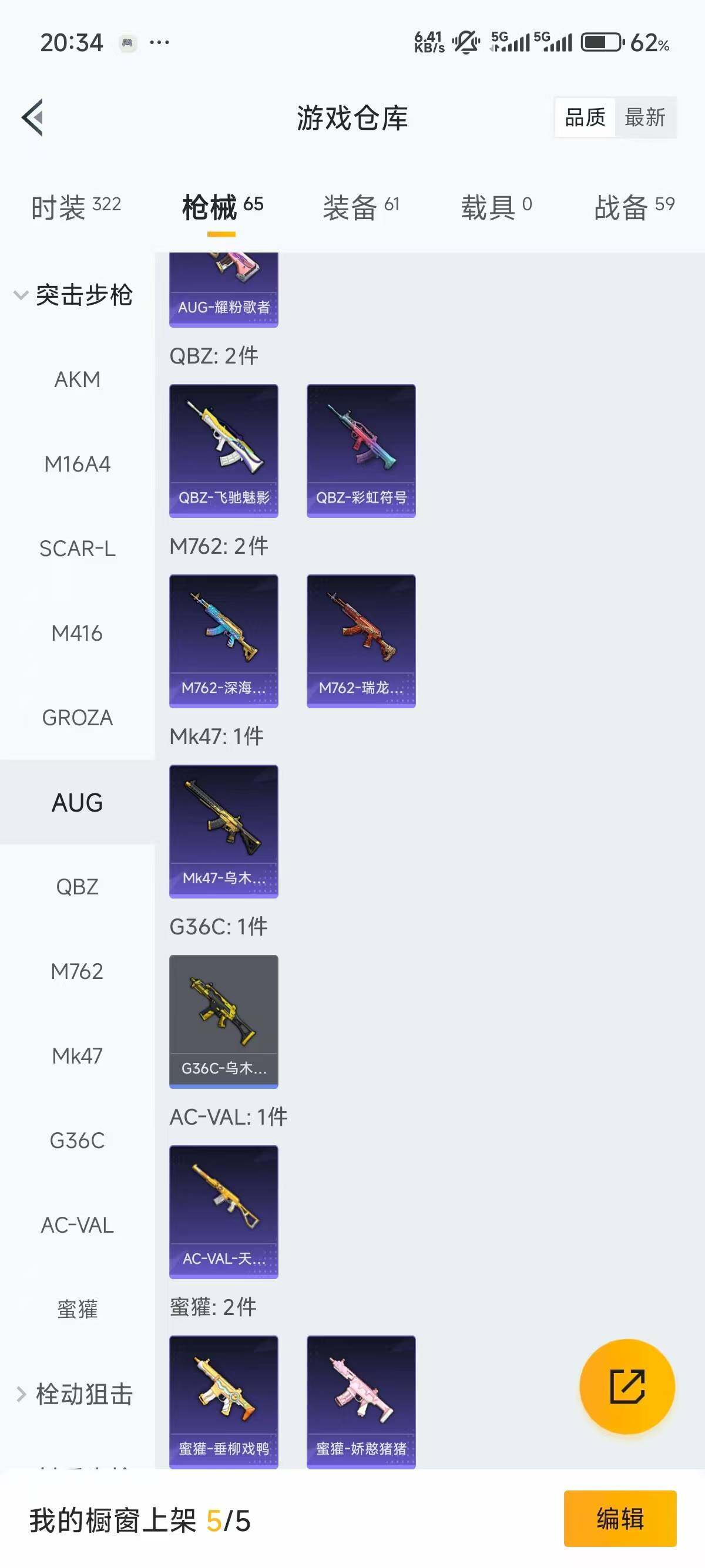The image size is (705, 1568).
Task: Expand the 栓动狙击 category
Action: point(73,1394)
